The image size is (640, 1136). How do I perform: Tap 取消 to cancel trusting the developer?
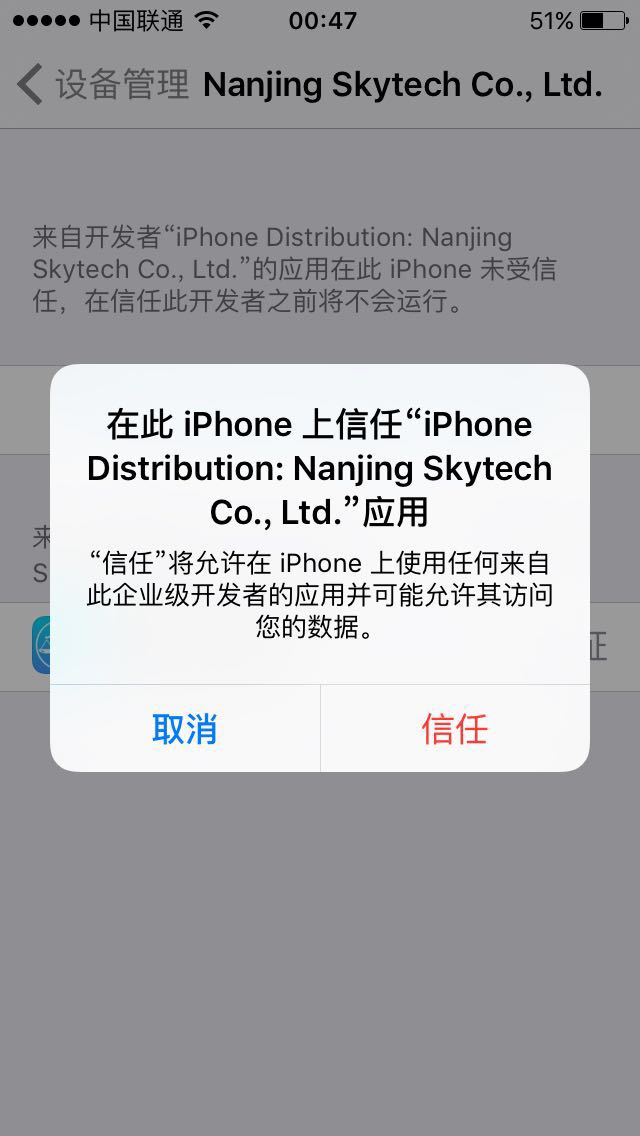185,729
